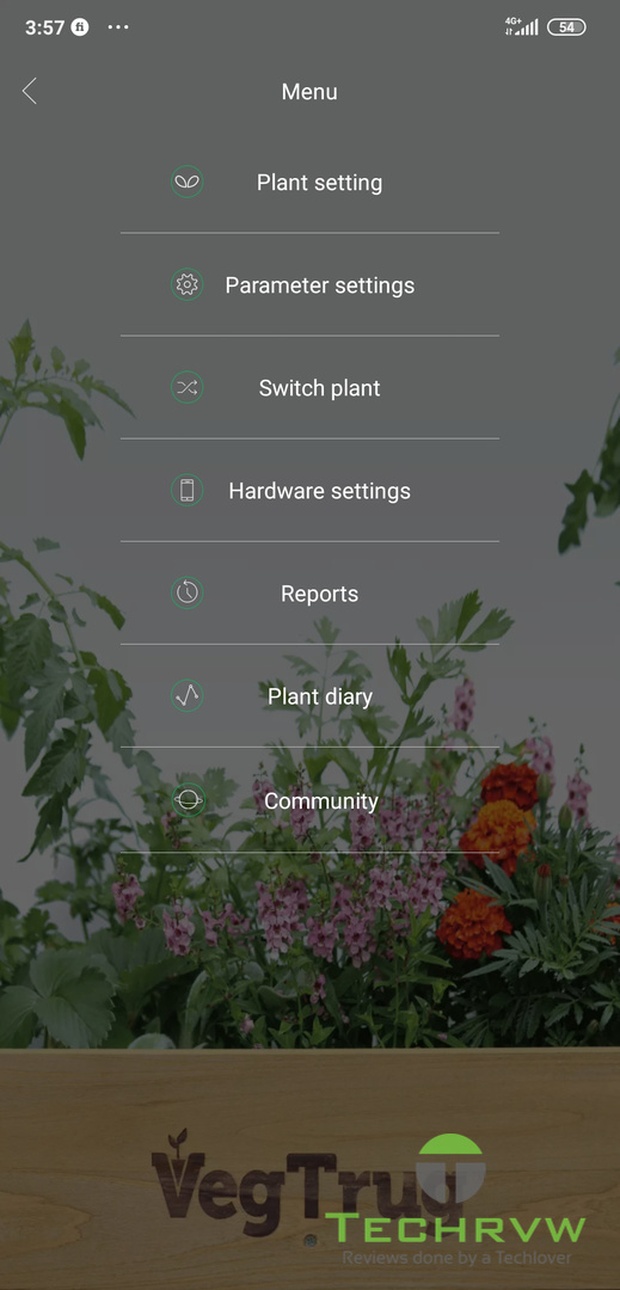Open Hardware settings
This screenshot has width=620, height=1290.
click(x=318, y=491)
